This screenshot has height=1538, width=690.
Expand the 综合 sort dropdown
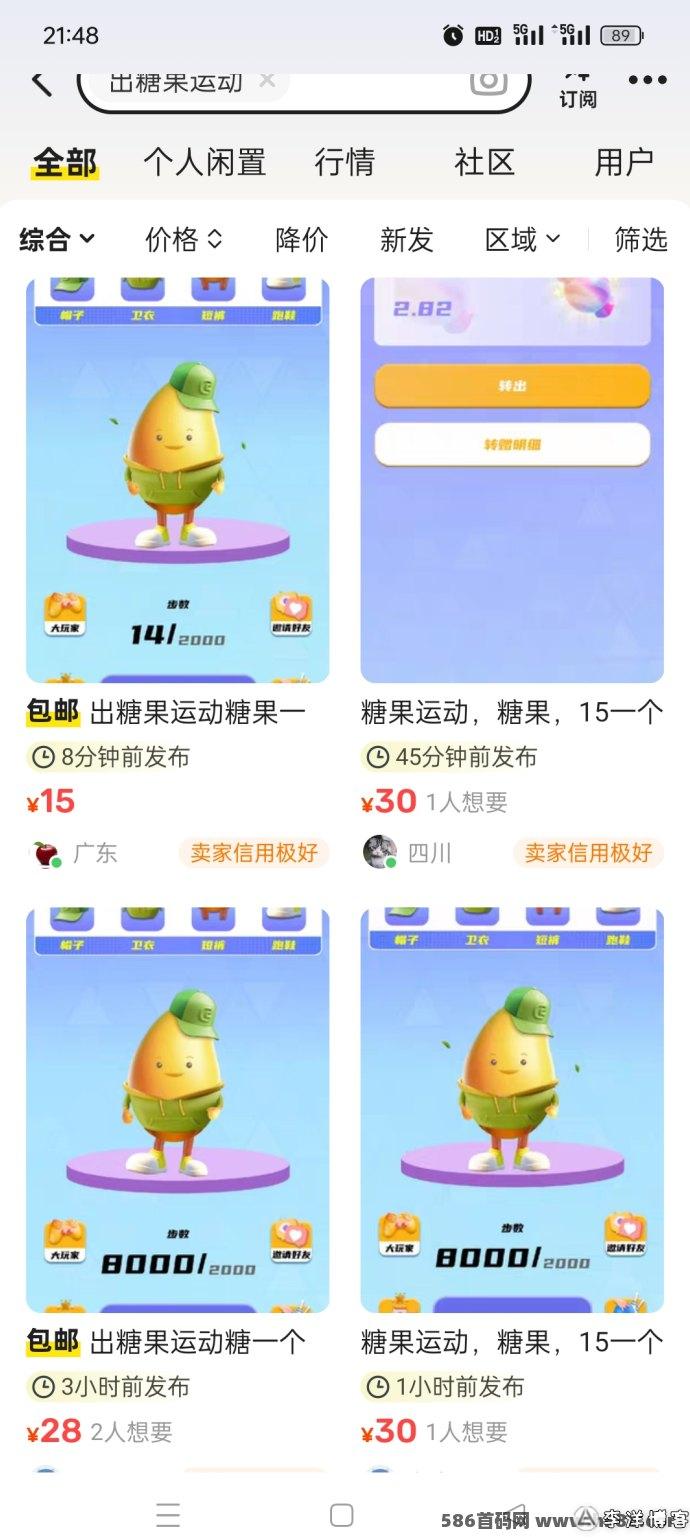tap(57, 240)
